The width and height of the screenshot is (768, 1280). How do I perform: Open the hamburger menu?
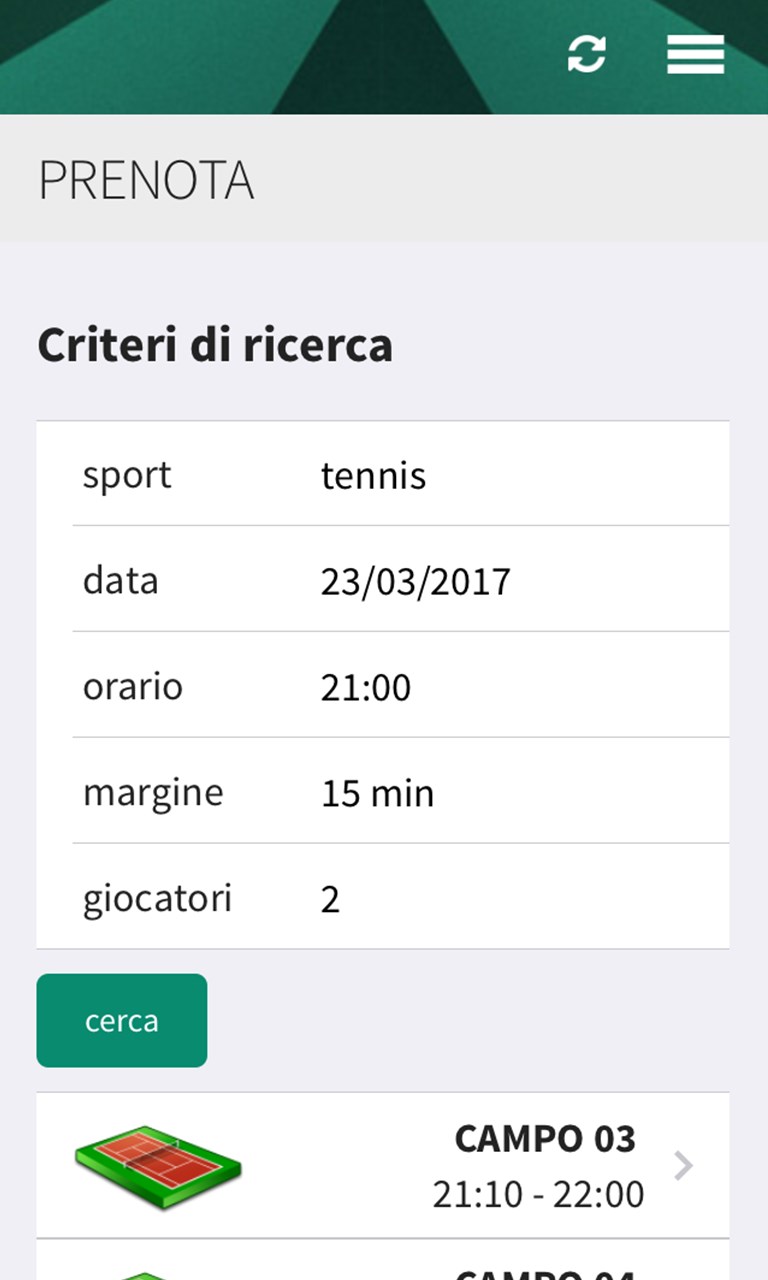pos(695,54)
